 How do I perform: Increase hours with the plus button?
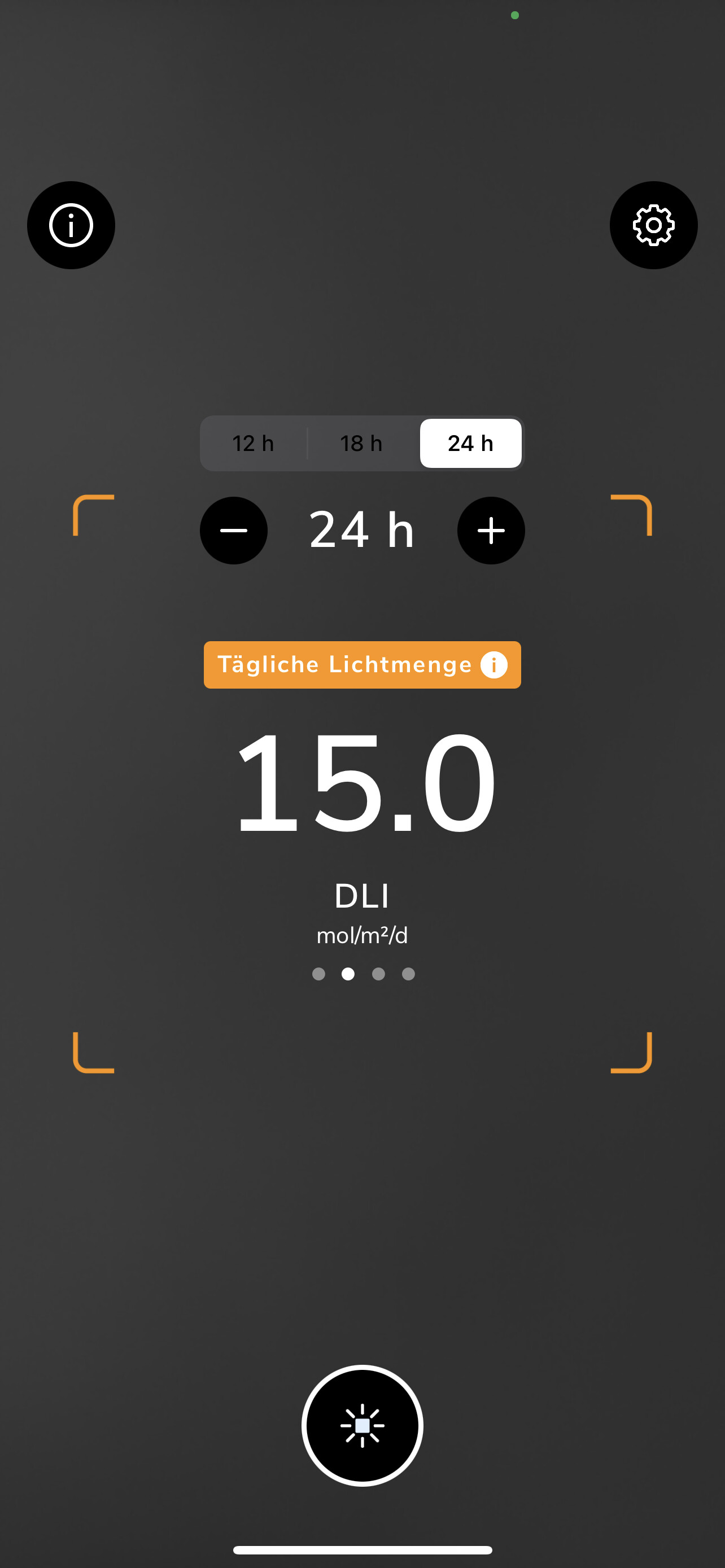click(491, 531)
